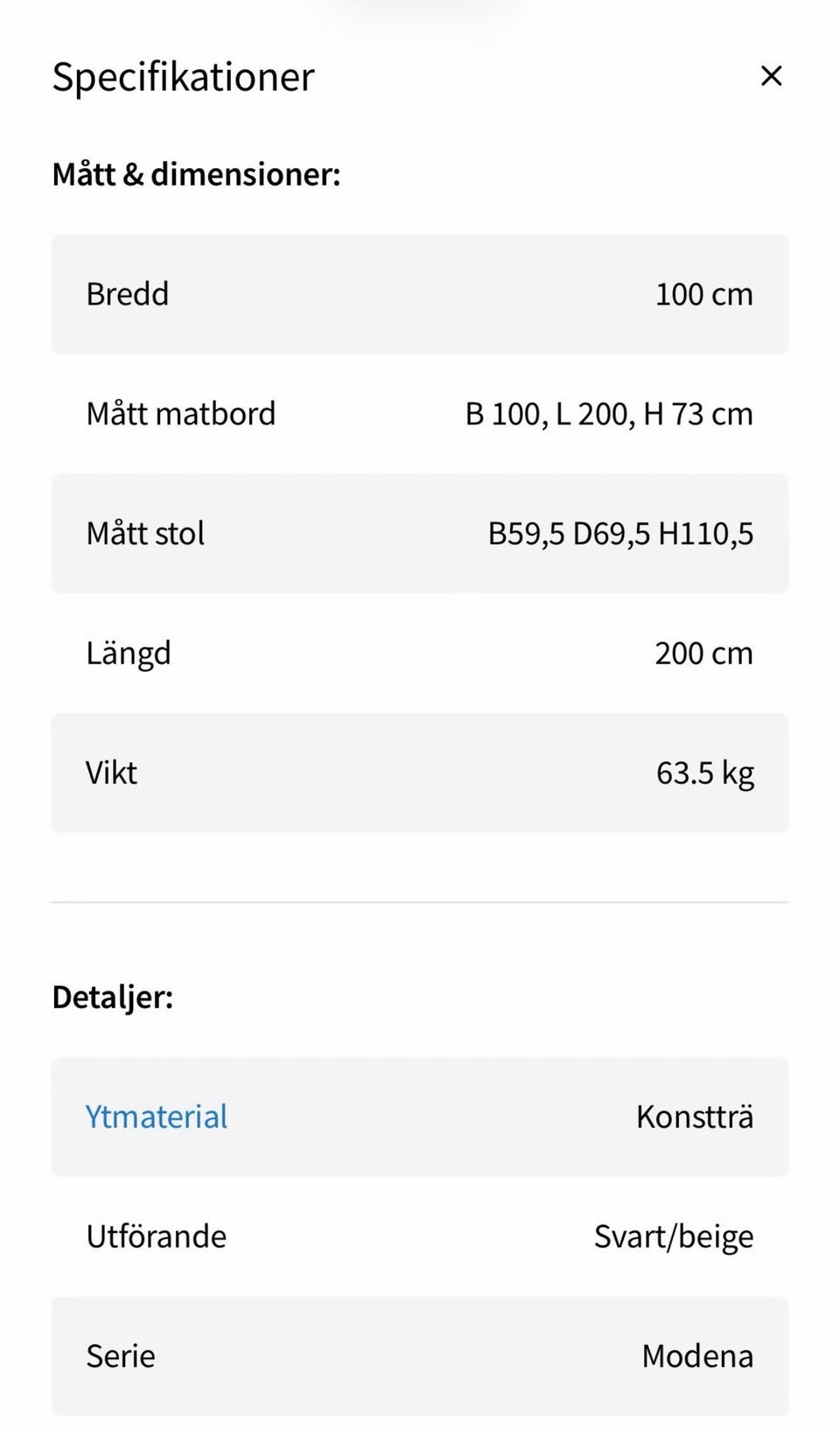Open the Ytmaterial link
Screen dimensions: 840x1429
[157, 1117]
